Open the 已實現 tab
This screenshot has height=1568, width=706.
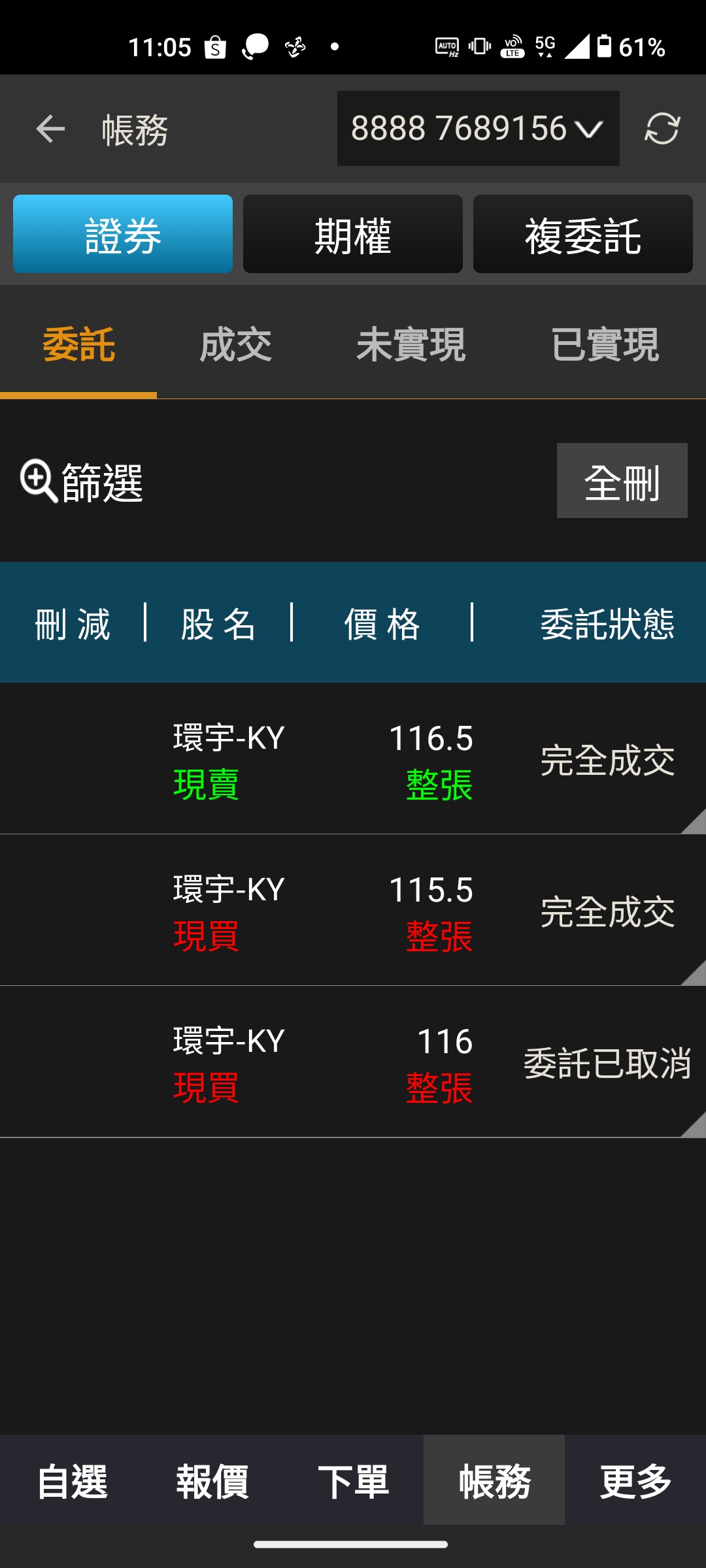coord(605,344)
